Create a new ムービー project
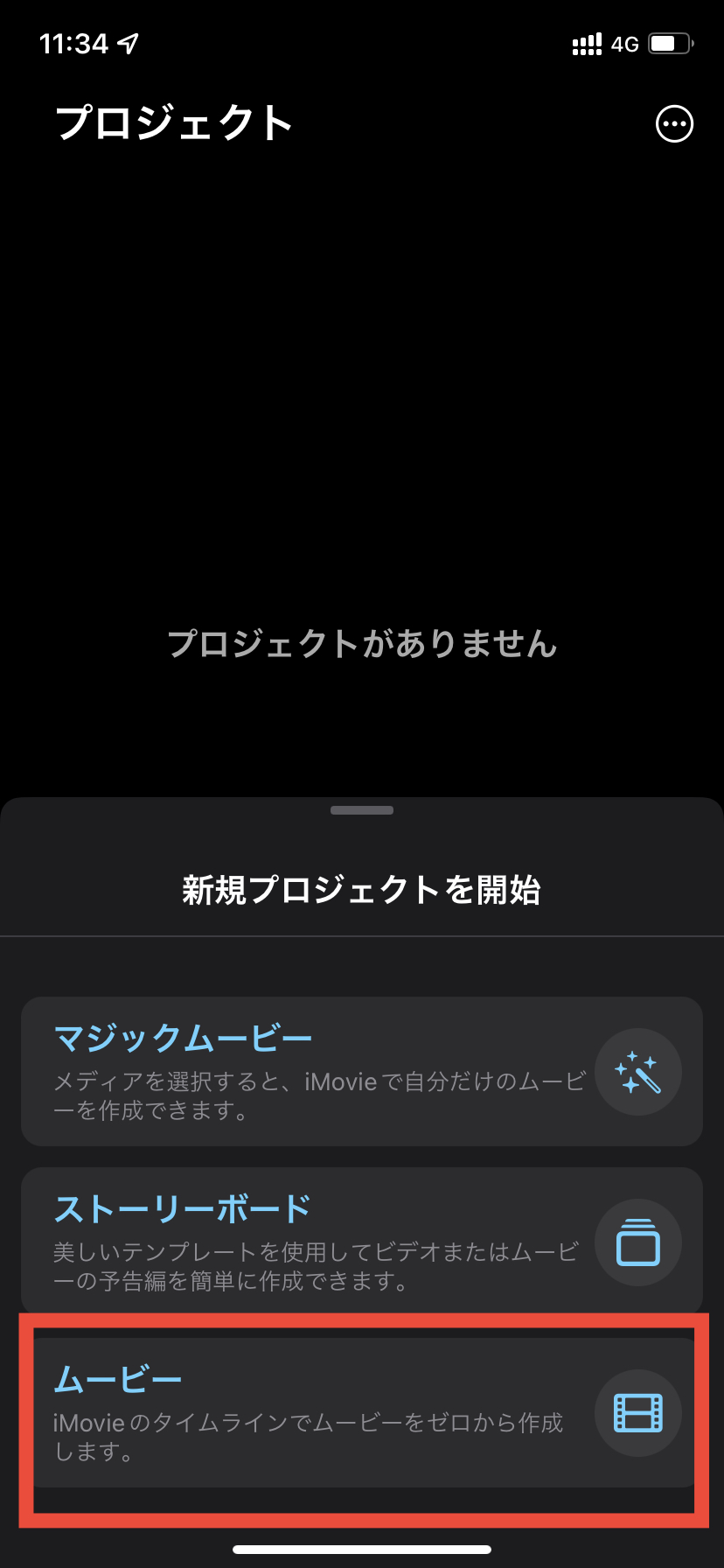The image size is (724, 1568). click(361, 1412)
